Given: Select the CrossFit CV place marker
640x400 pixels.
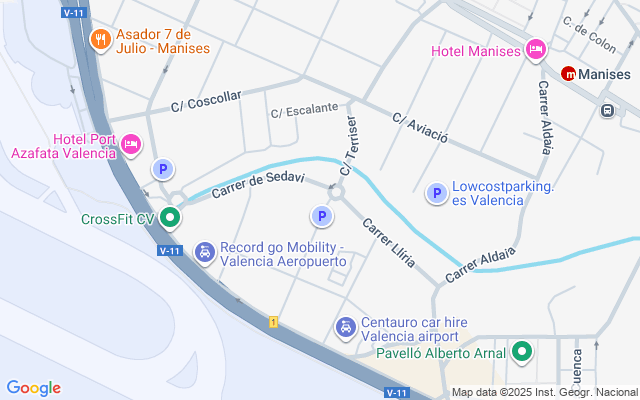Looking at the screenshot, I should (x=171, y=216).
